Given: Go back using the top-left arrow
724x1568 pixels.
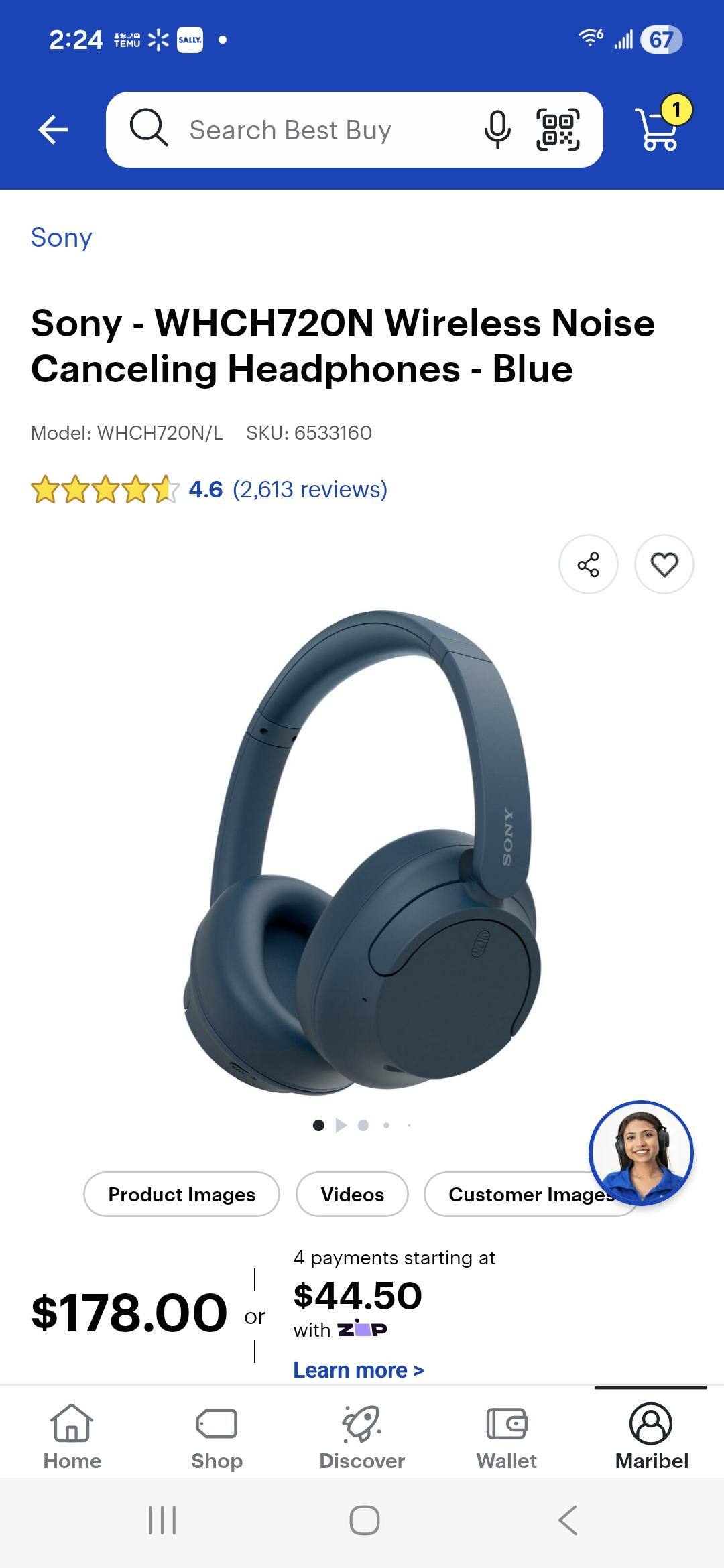Looking at the screenshot, I should coord(54,129).
